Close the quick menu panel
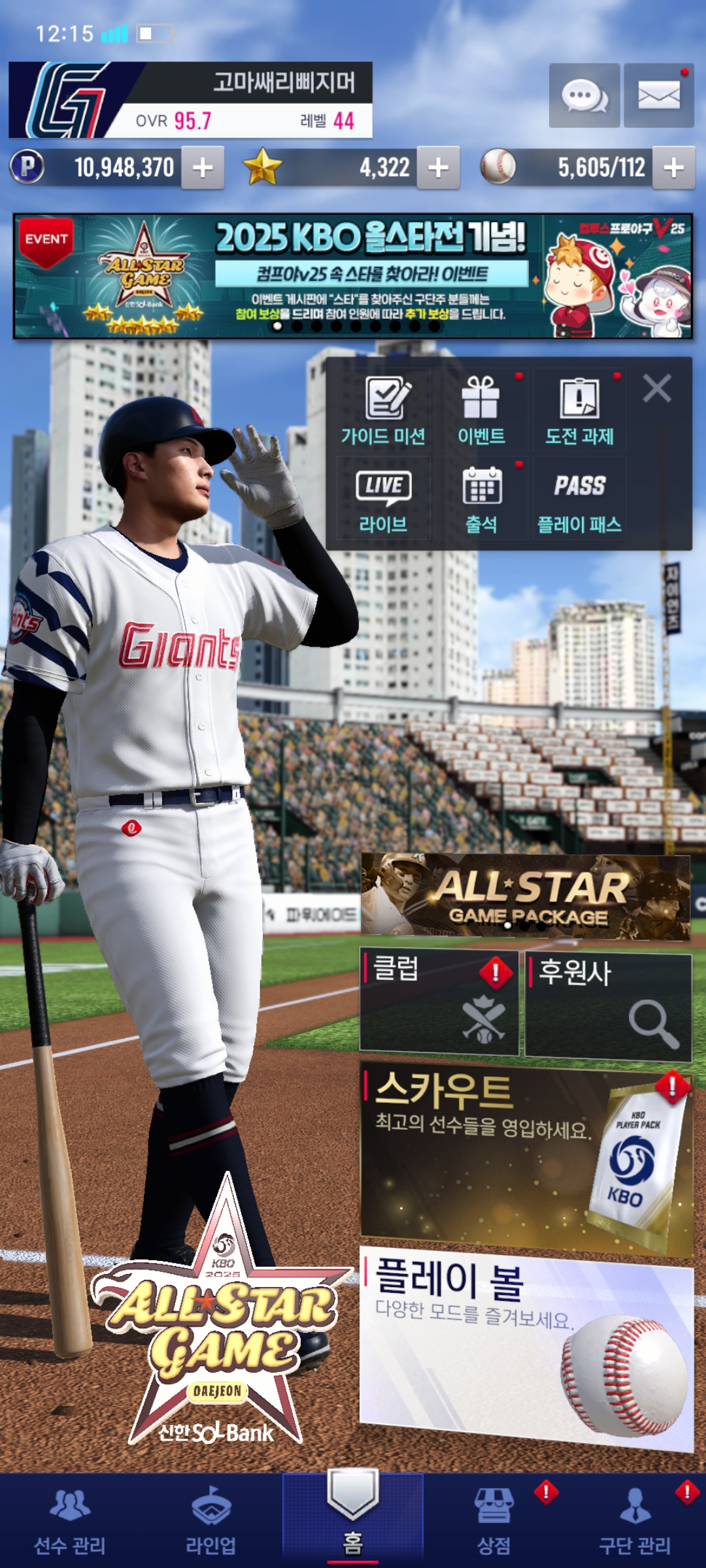Screen dimensions: 706x1568 pos(656,389)
